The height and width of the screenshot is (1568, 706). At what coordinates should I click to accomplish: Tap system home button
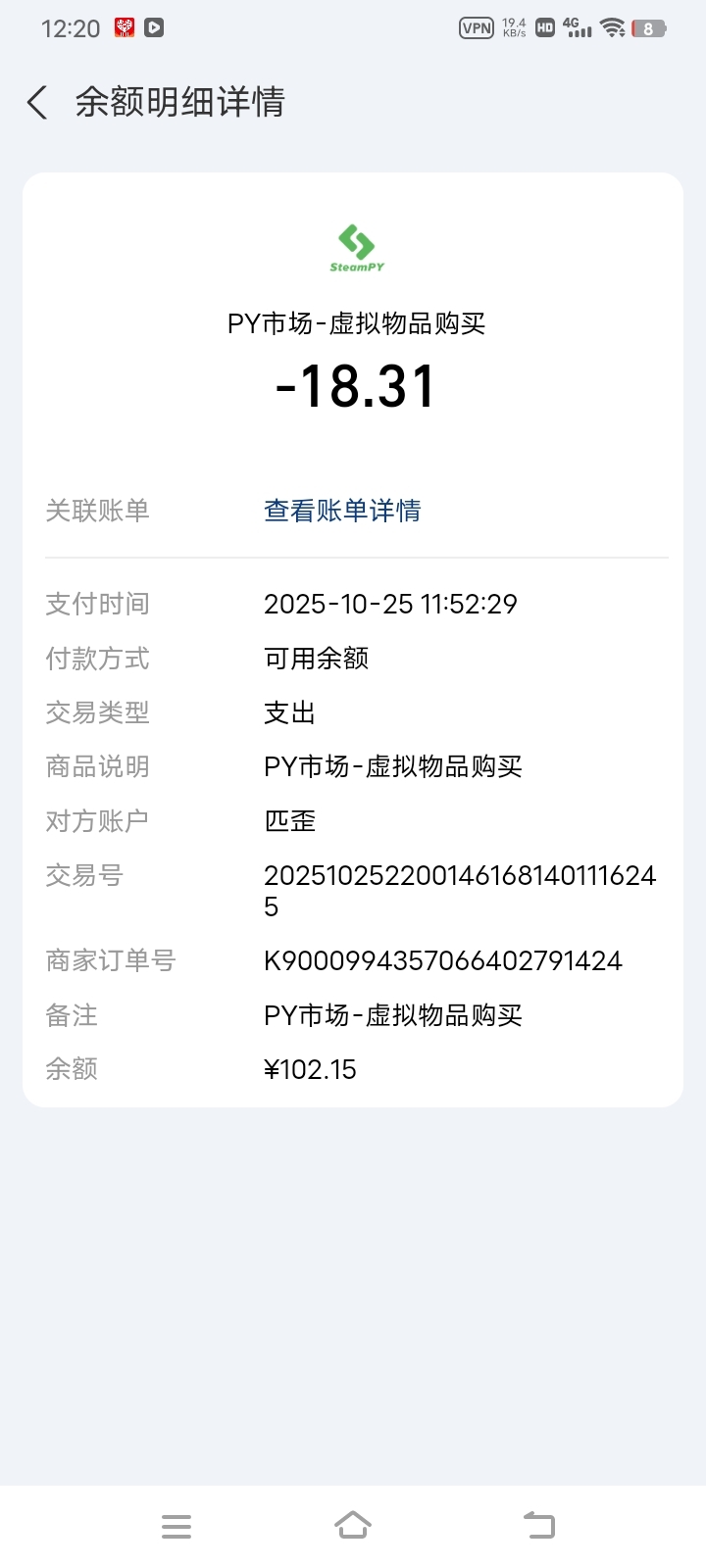pos(353,1525)
